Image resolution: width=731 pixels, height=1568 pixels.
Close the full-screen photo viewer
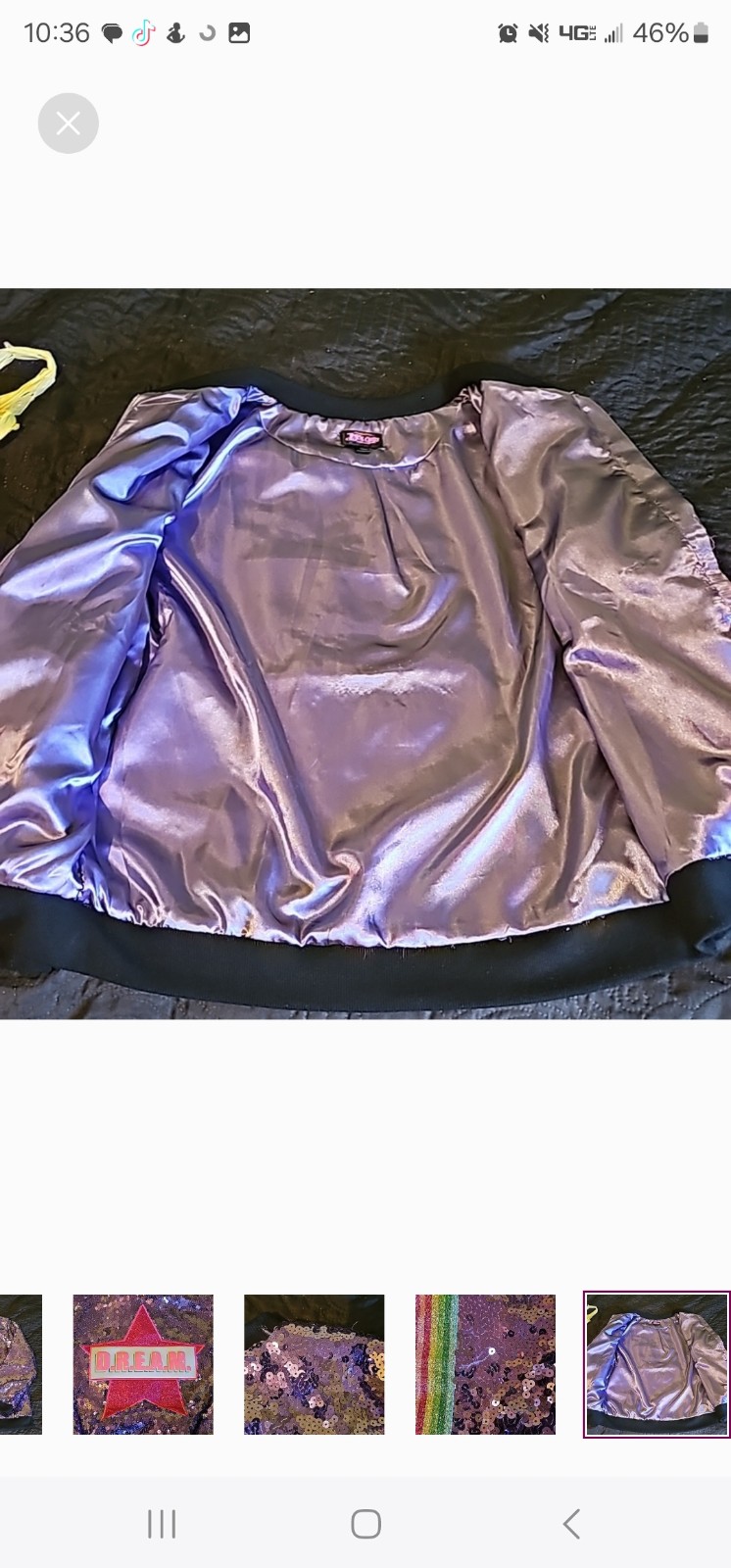tap(69, 123)
